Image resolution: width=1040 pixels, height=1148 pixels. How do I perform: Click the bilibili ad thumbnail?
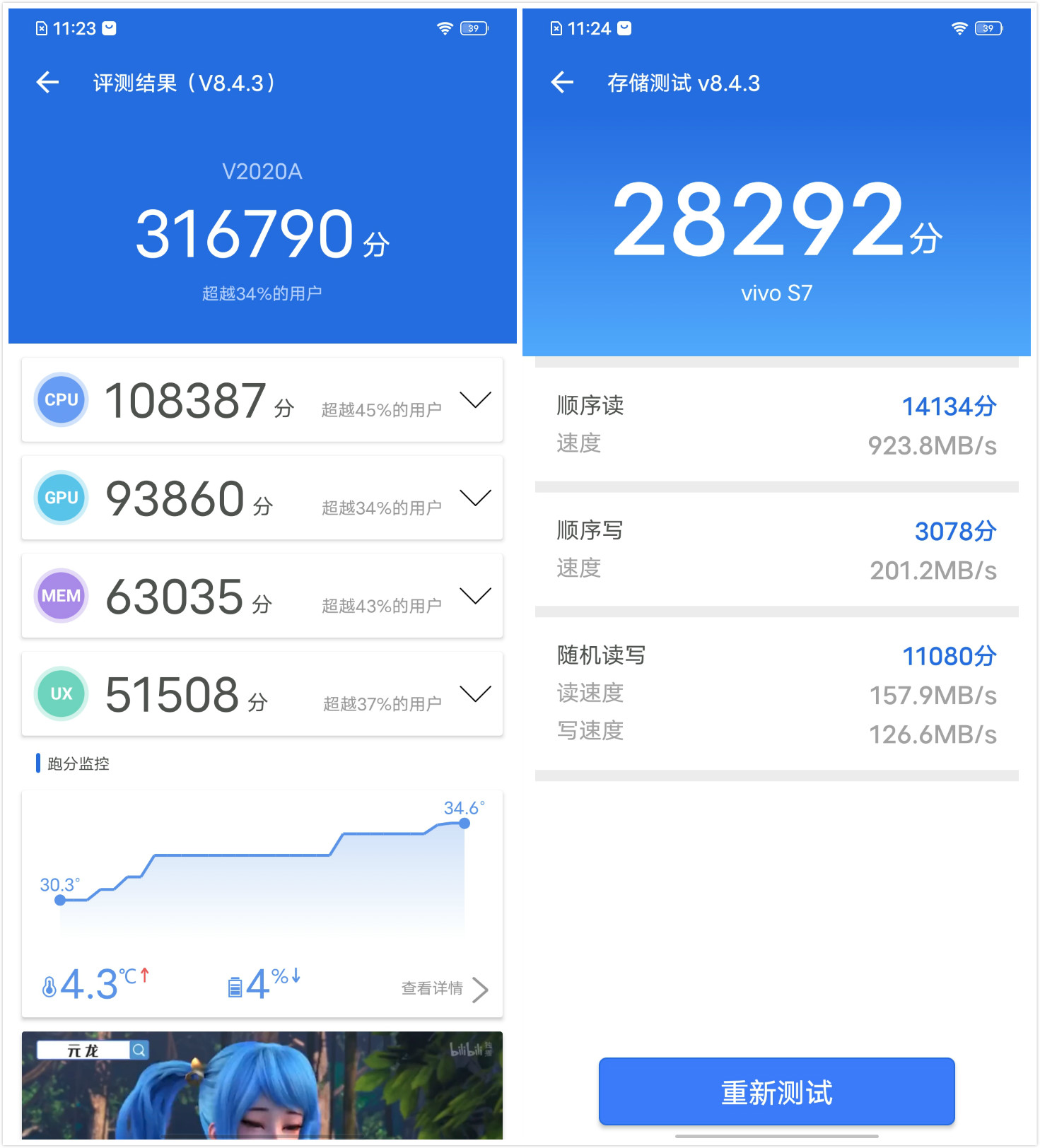pyautogui.click(x=261, y=1103)
